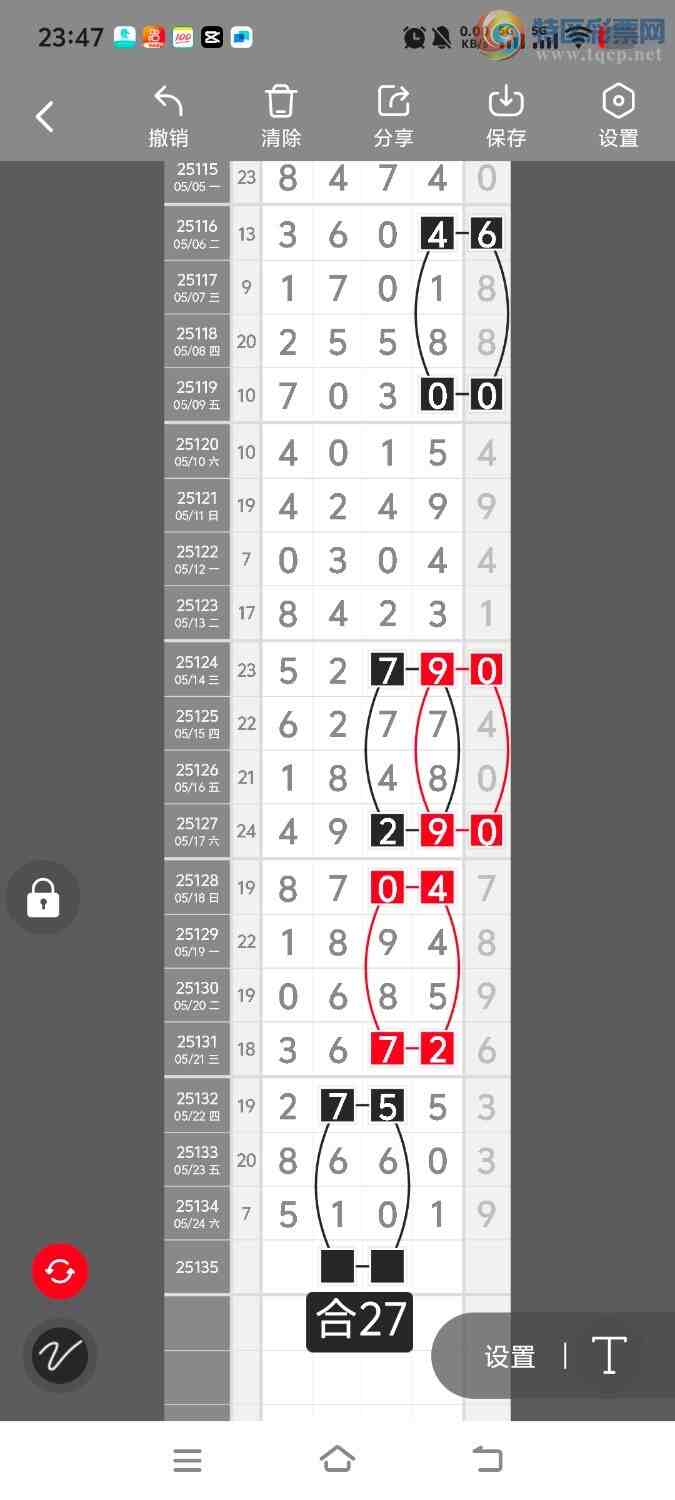This screenshot has width=675, height=1500.
Task: Open Android recent apps menu
Action: point(187,1460)
